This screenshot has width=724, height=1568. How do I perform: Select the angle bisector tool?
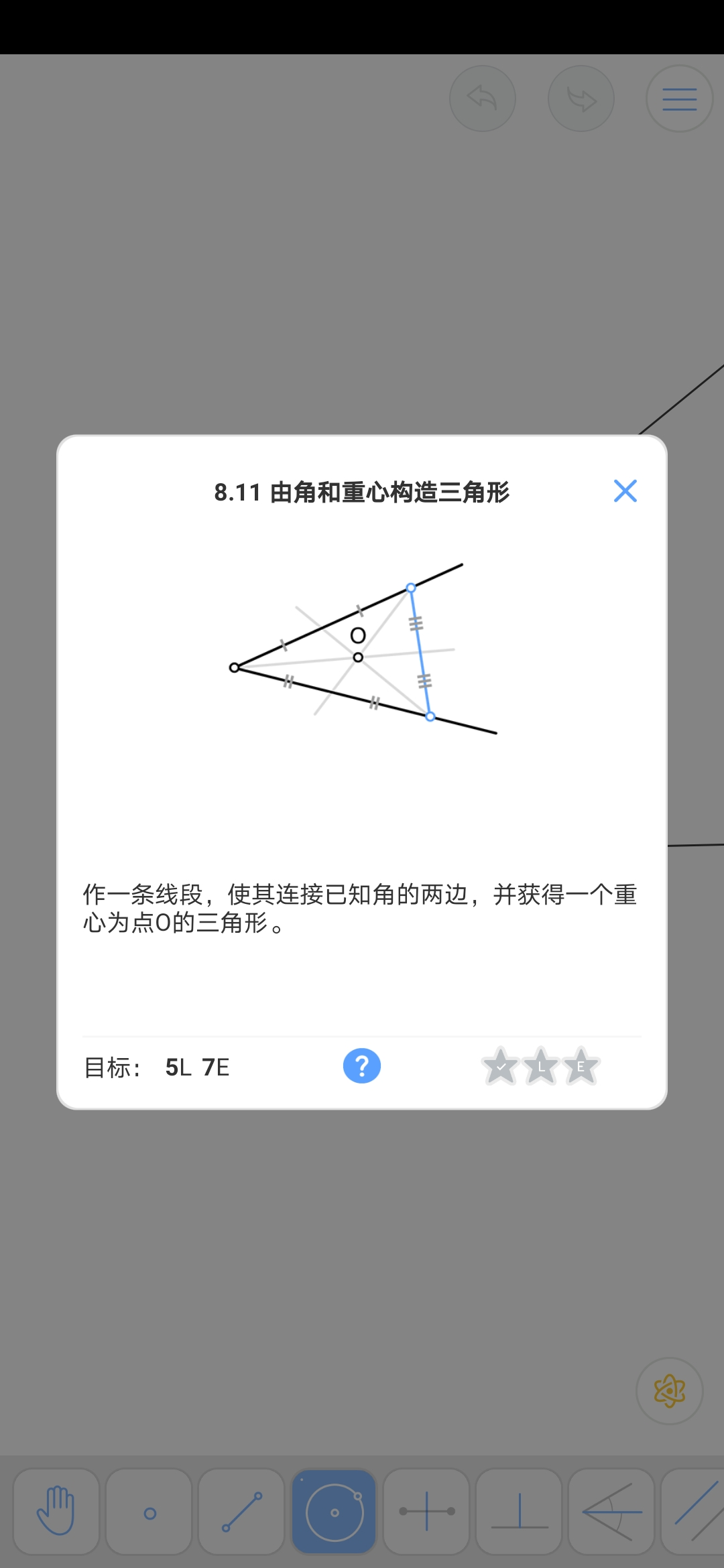[611, 1511]
